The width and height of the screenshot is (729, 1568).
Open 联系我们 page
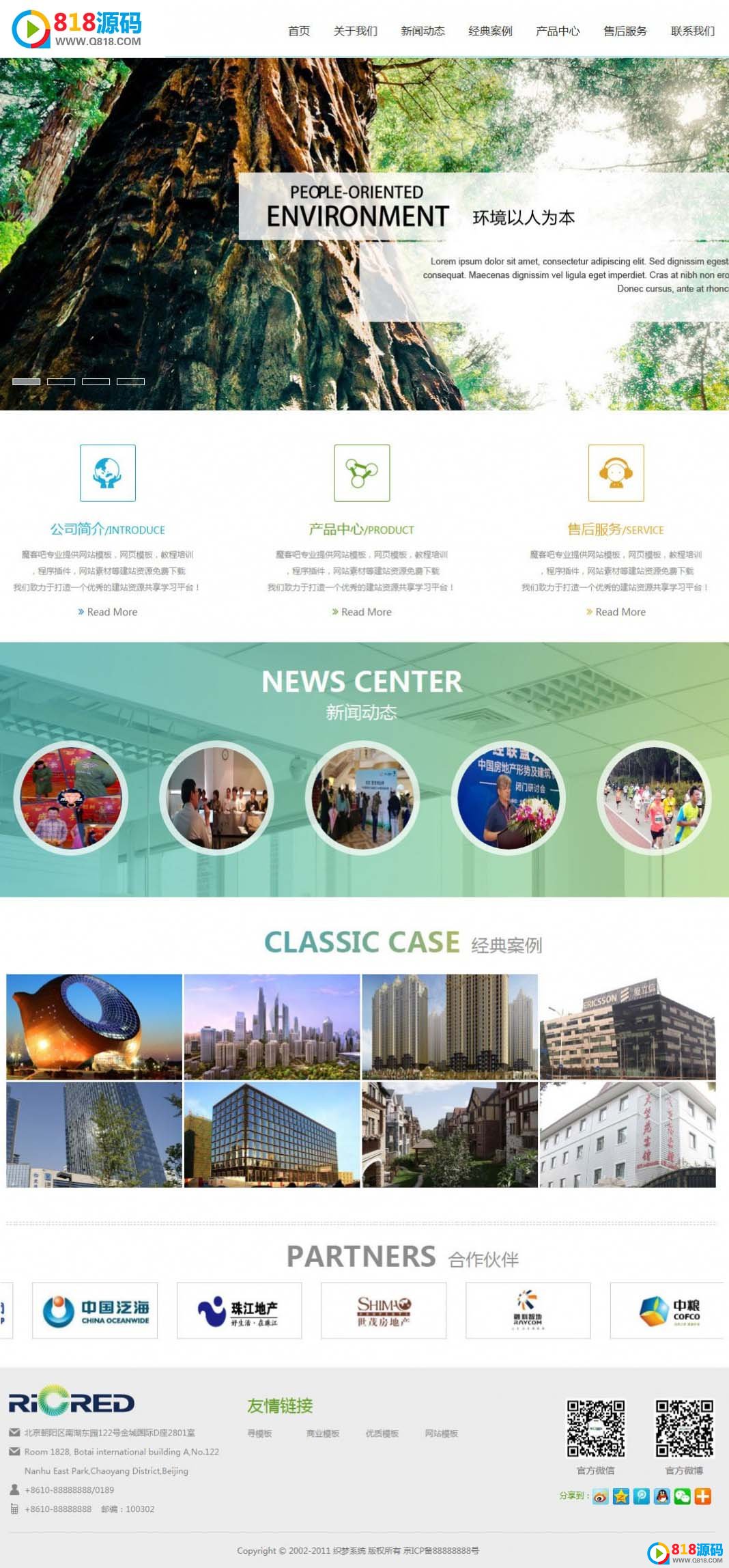coord(693,31)
